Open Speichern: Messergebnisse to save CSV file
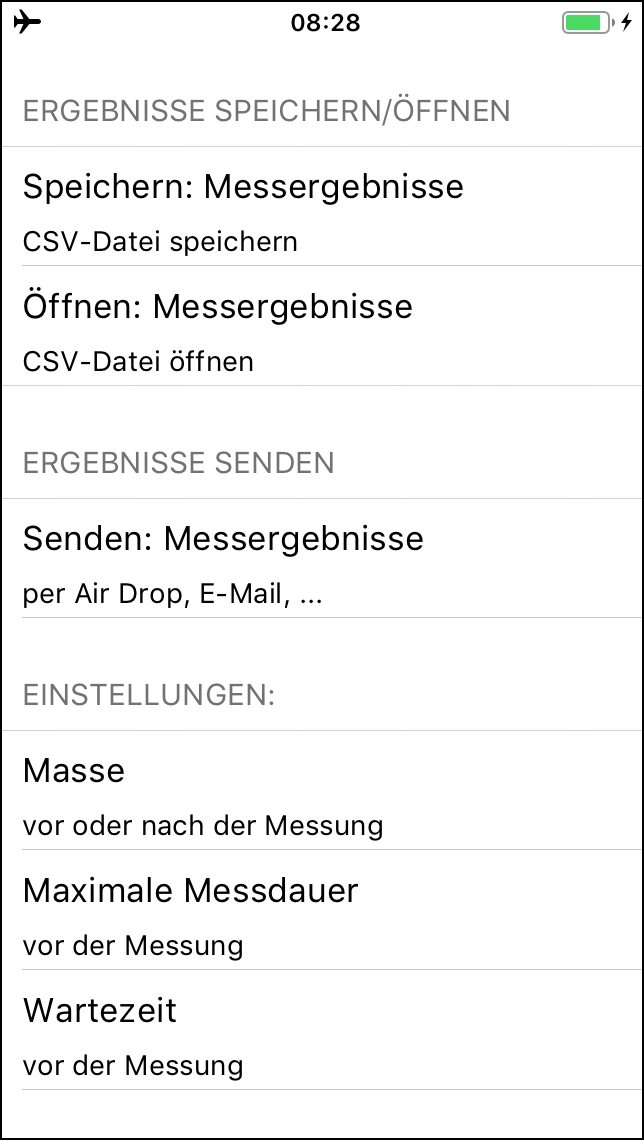The height and width of the screenshot is (1140, 644). pyautogui.click(x=322, y=207)
